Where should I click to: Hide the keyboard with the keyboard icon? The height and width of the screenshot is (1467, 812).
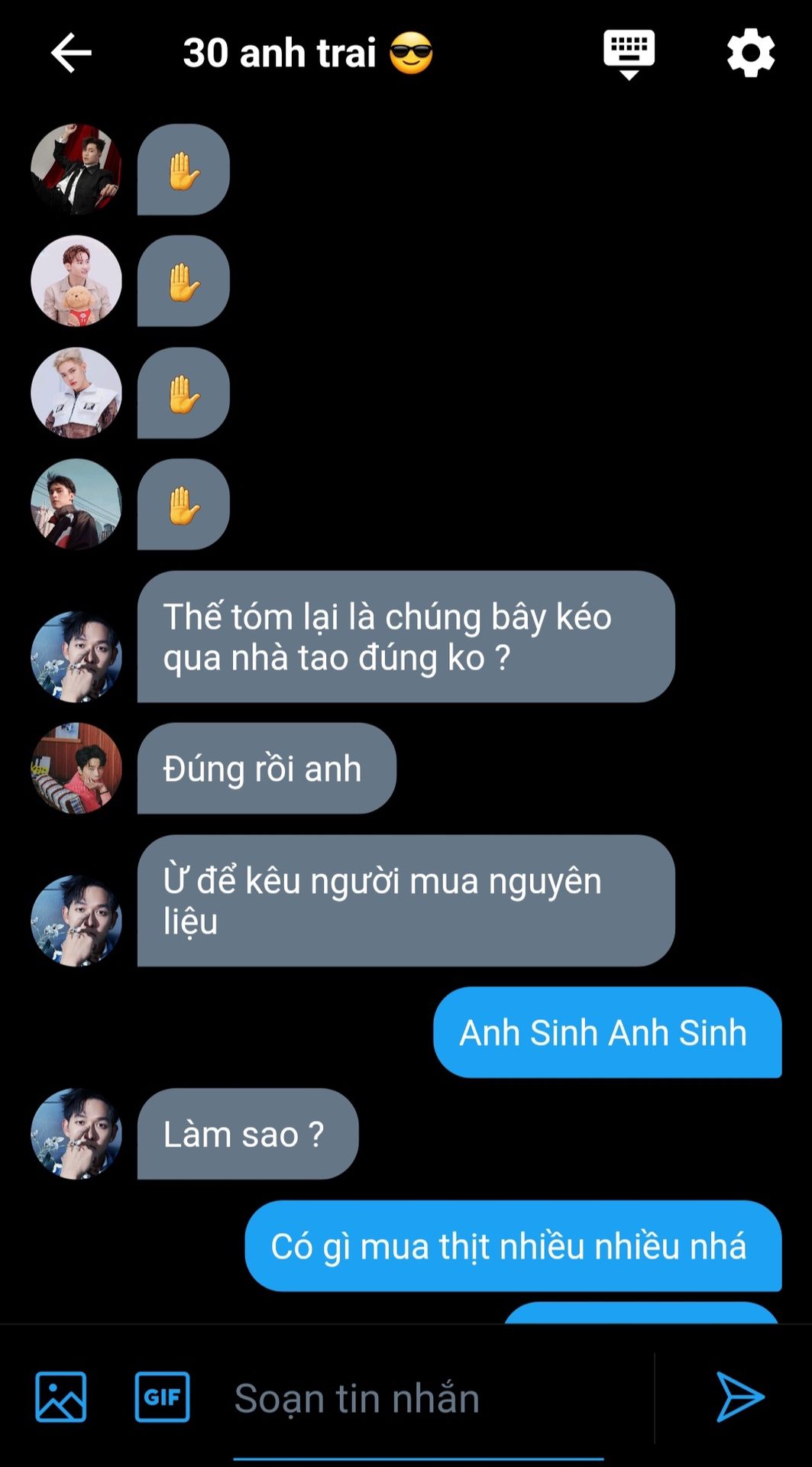pyautogui.click(x=629, y=54)
